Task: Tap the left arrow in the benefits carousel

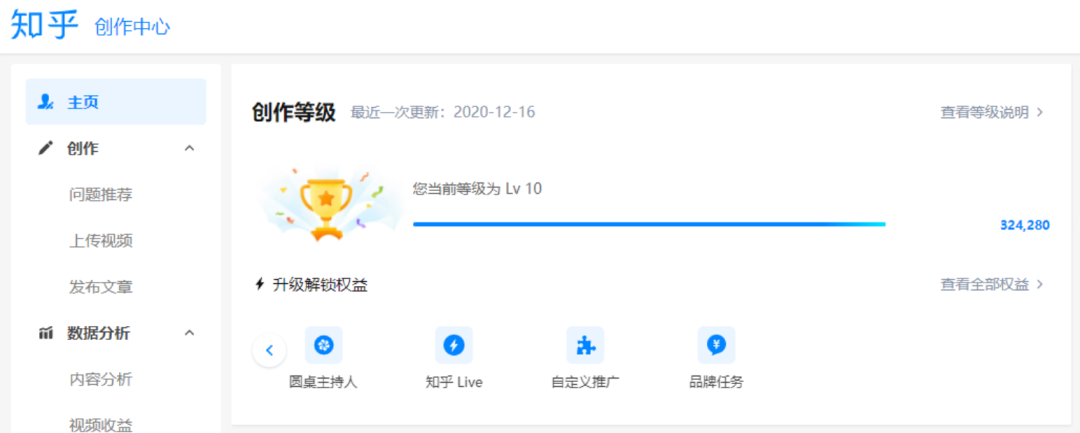Action: click(269, 350)
